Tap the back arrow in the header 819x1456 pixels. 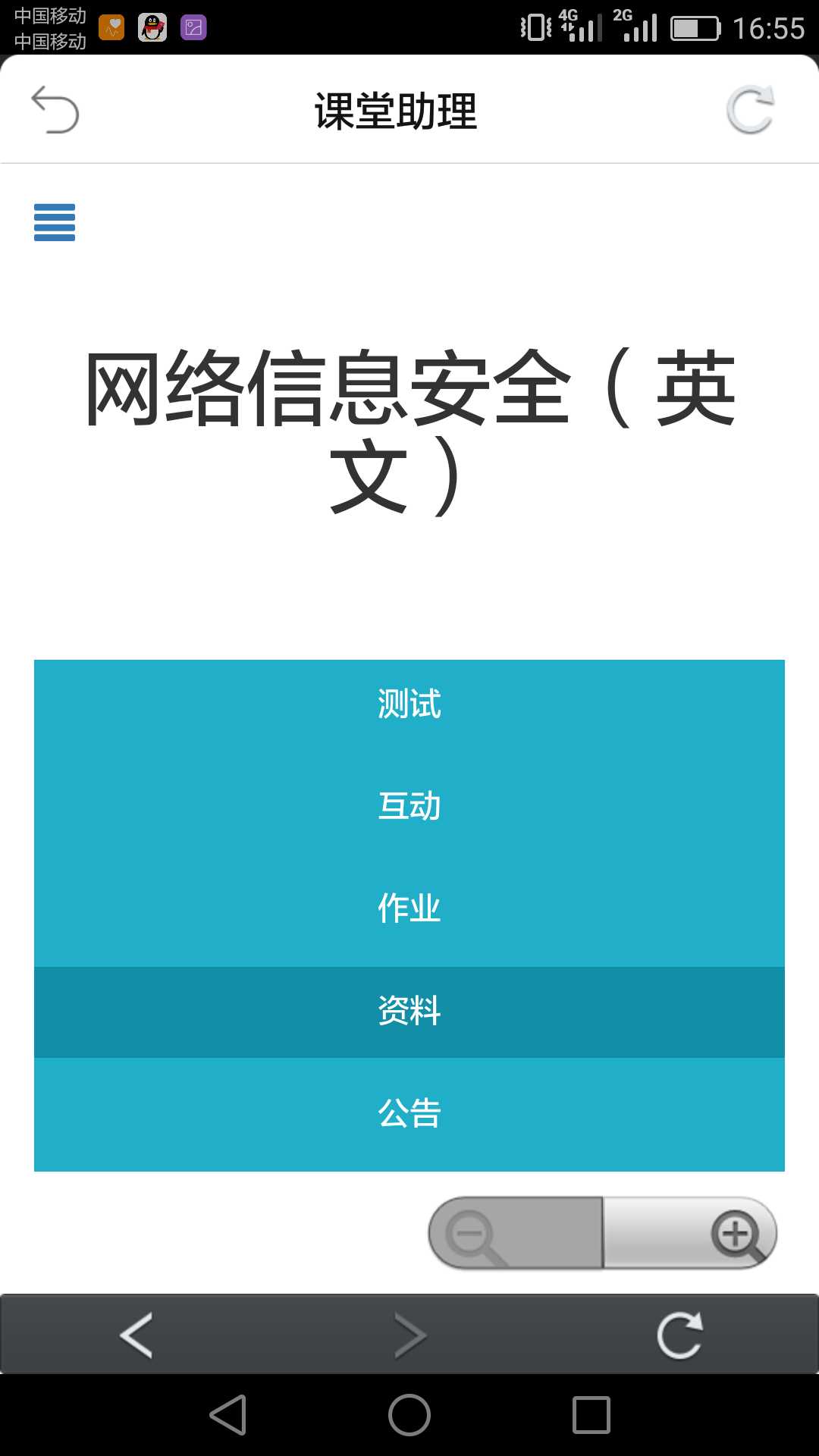click(55, 110)
